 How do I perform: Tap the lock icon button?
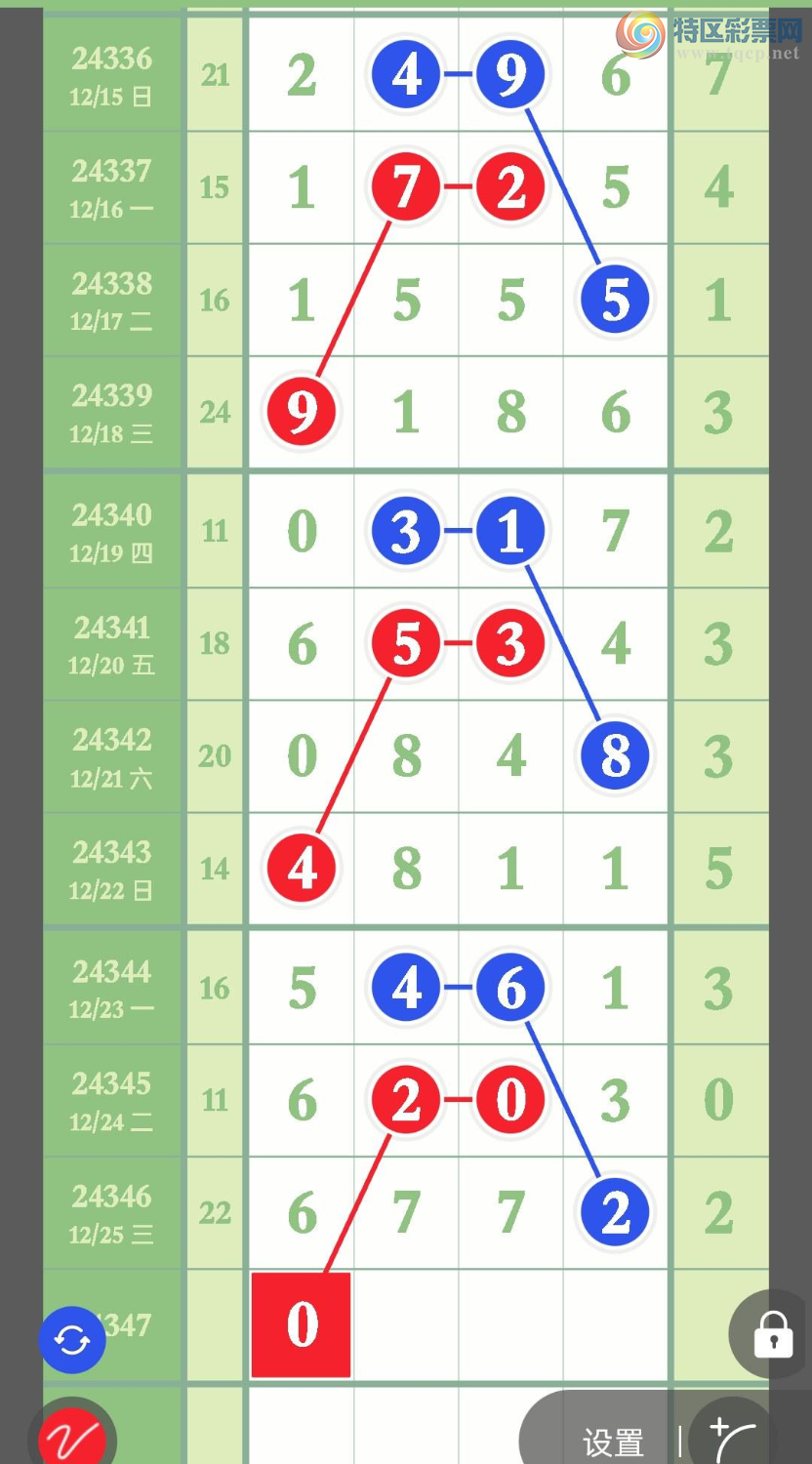772,1334
